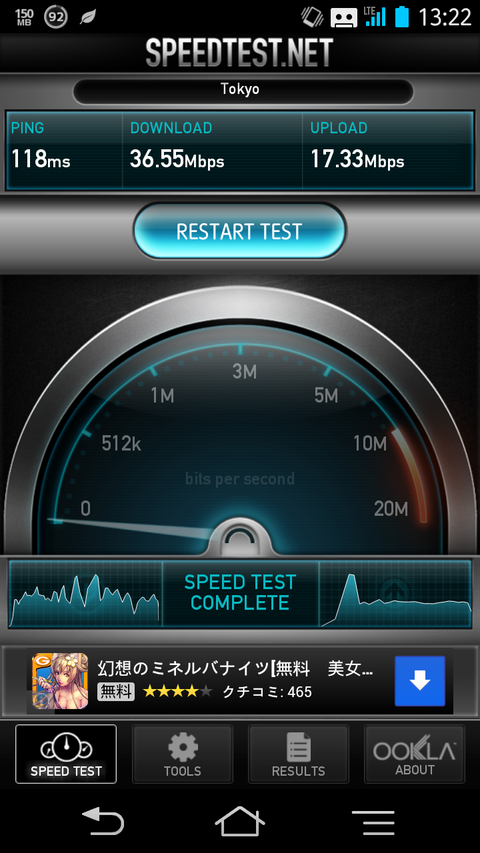Select the Speed Test tab
This screenshot has width=480, height=853.
66,754
